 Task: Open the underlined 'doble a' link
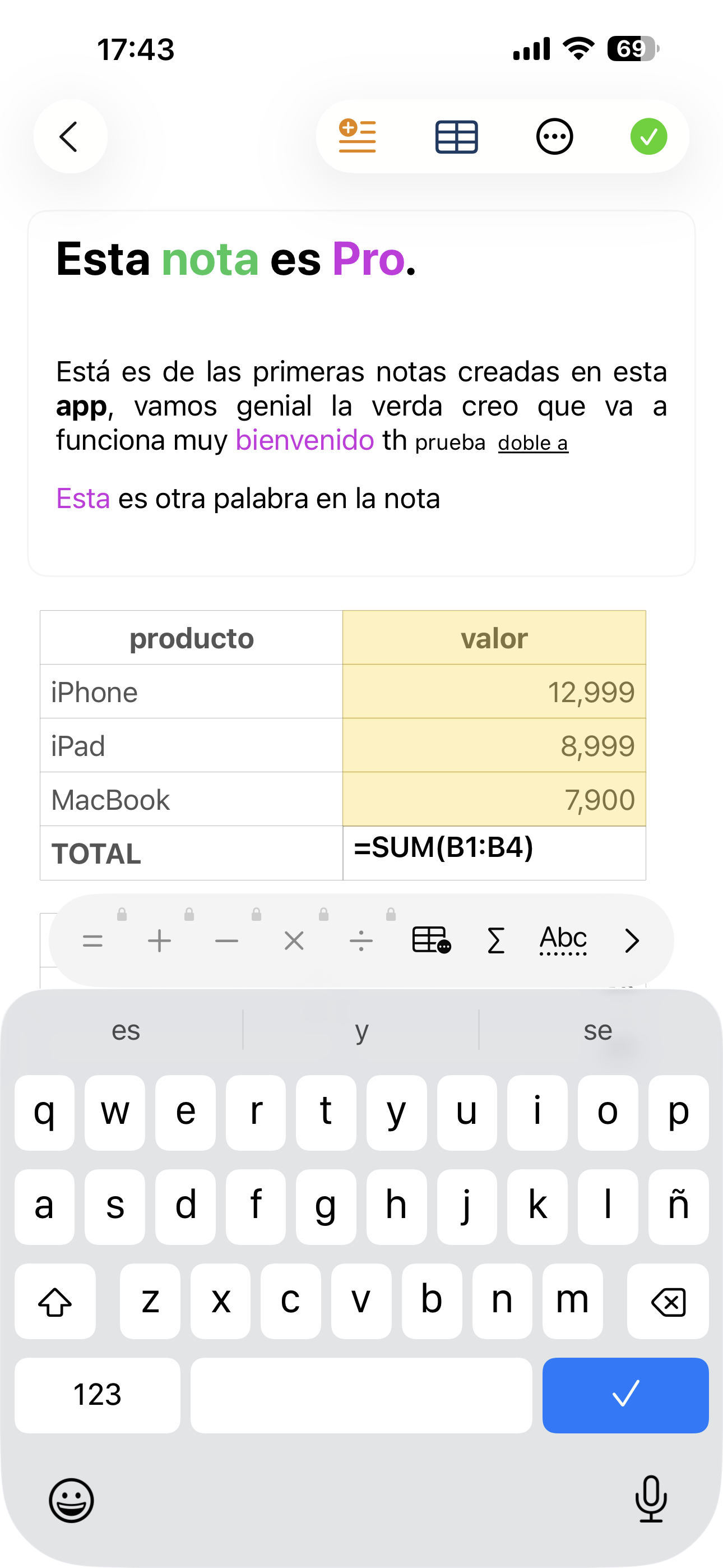[532, 443]
